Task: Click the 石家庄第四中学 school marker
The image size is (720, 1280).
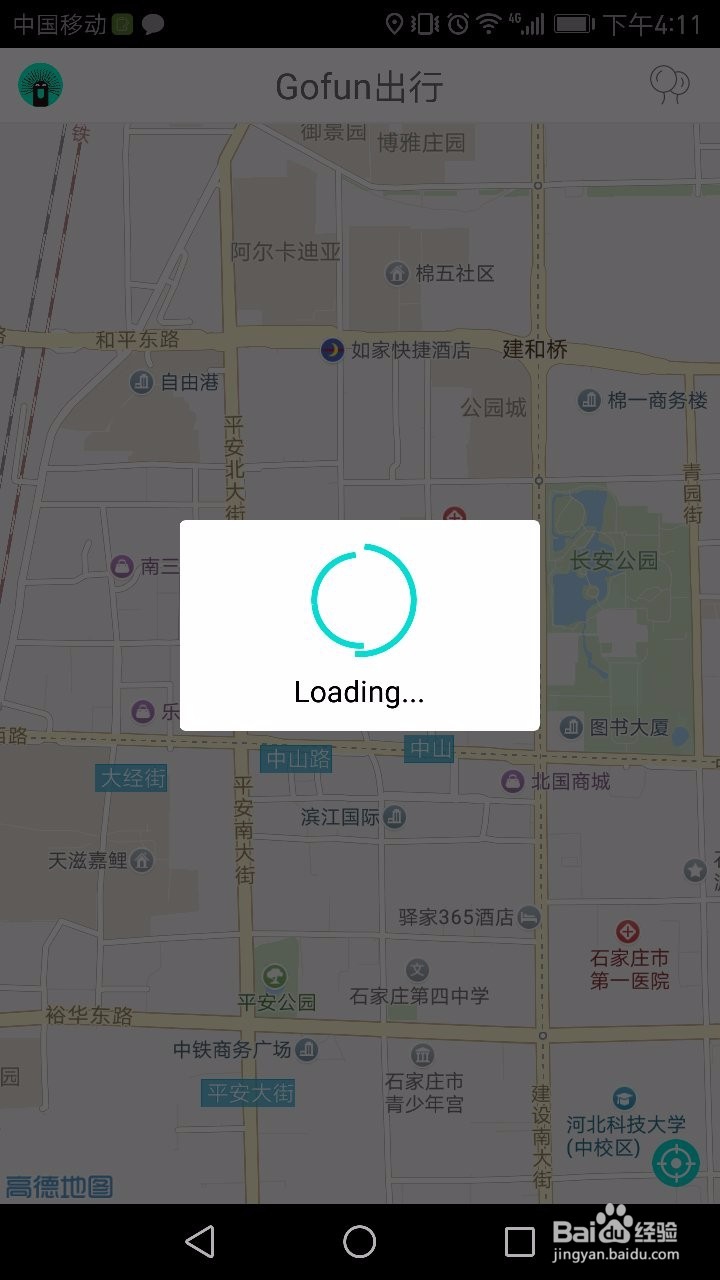Action: [x=416, y=968]
